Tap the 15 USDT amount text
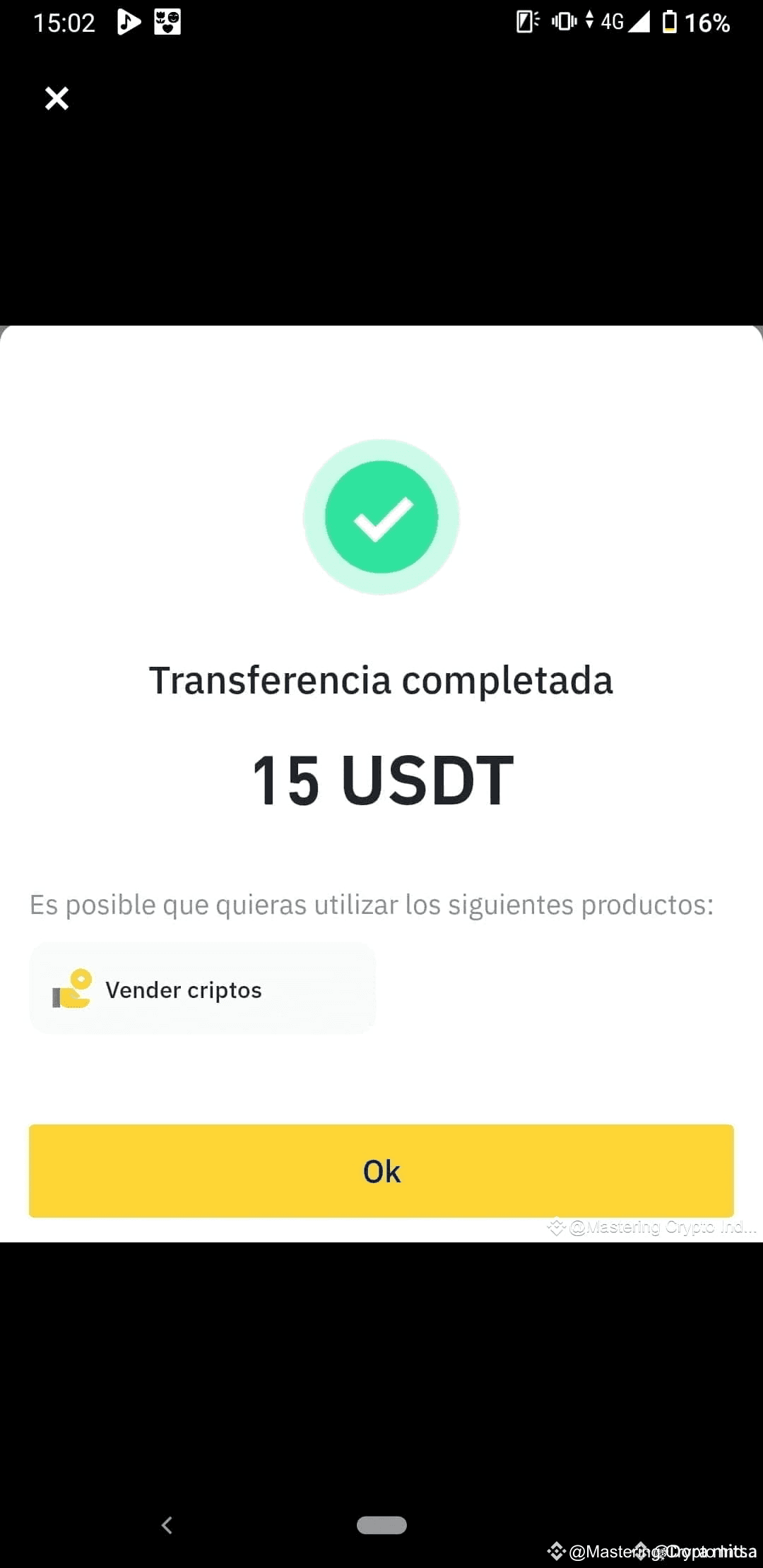763x1568 pixels. [381, 779]
